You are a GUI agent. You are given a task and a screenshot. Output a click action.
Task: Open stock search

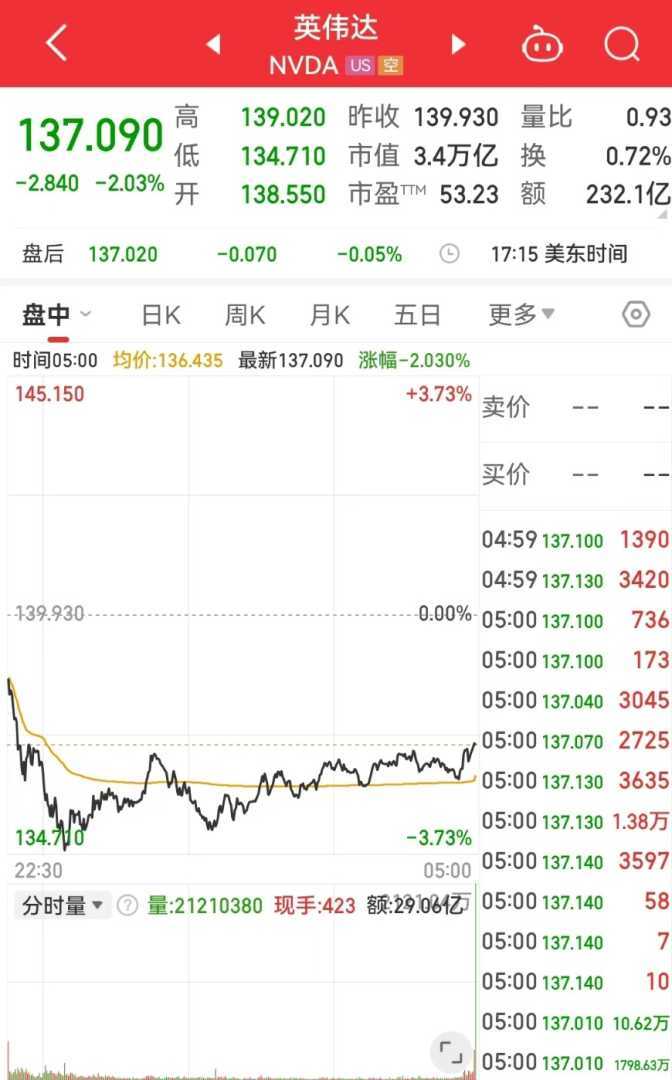[622, 44]
